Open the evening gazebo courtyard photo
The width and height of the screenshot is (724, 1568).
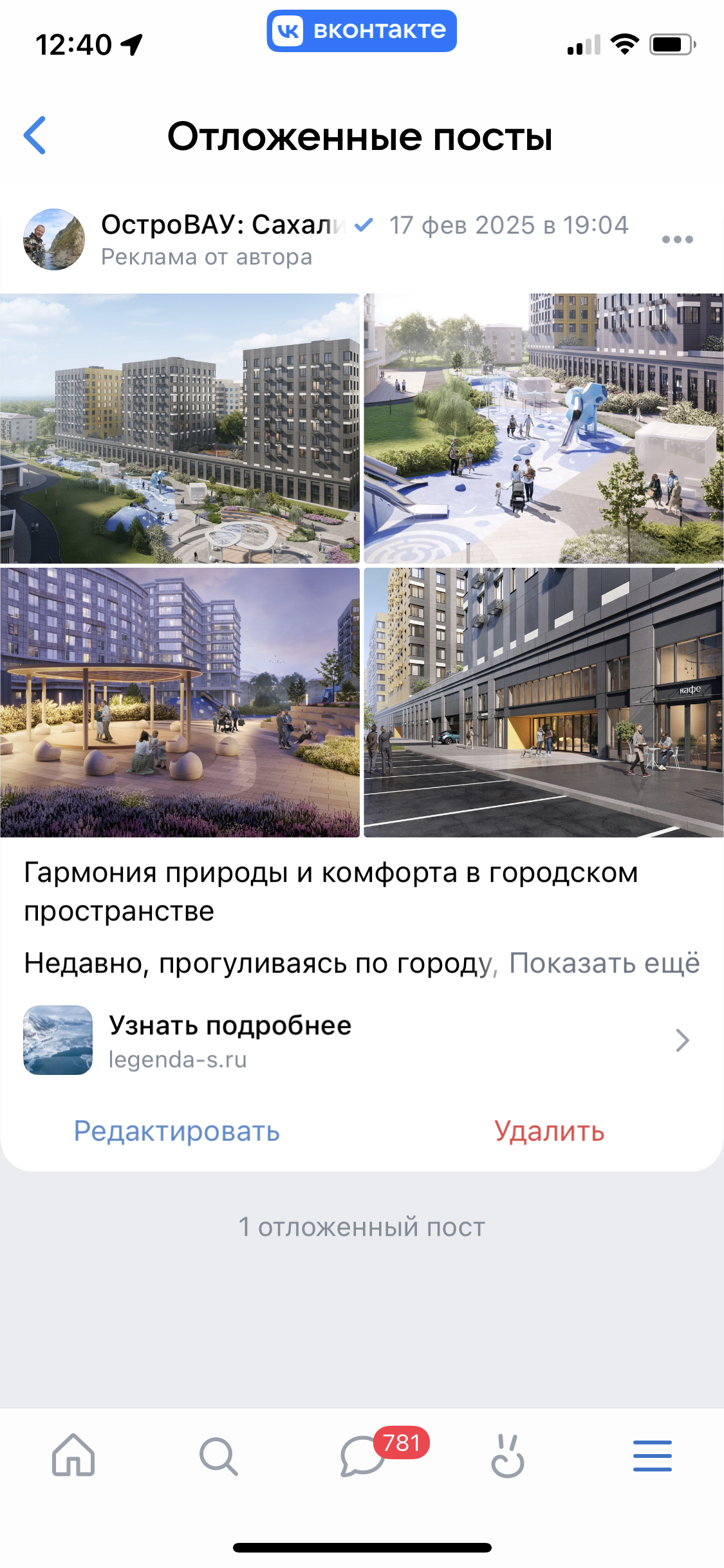coord(180,702)
